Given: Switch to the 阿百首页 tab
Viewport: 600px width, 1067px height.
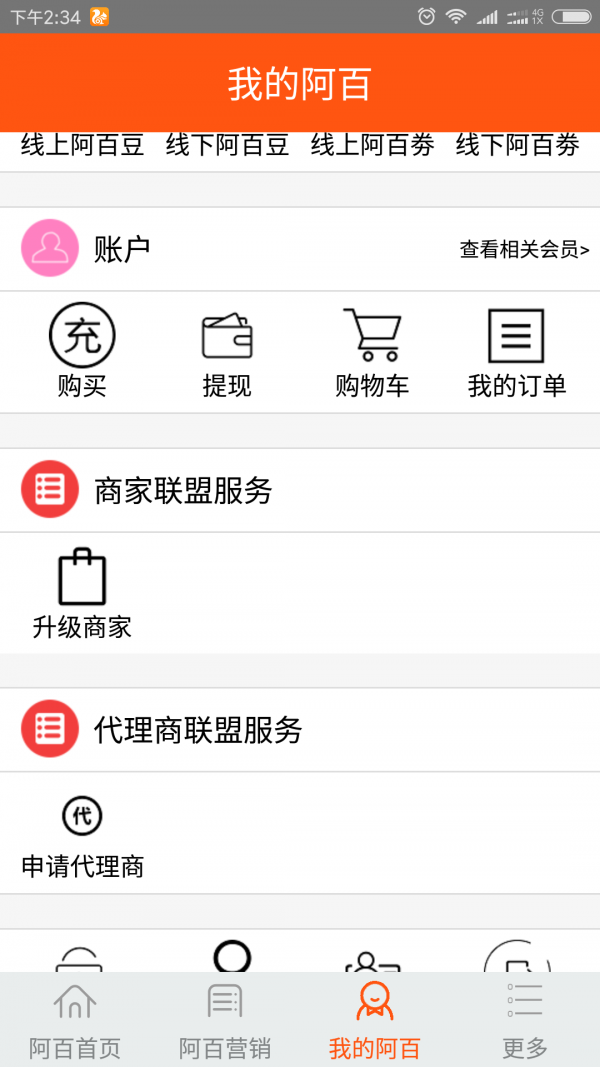Looking at the screenshot, I should [x=75, y=1020].
